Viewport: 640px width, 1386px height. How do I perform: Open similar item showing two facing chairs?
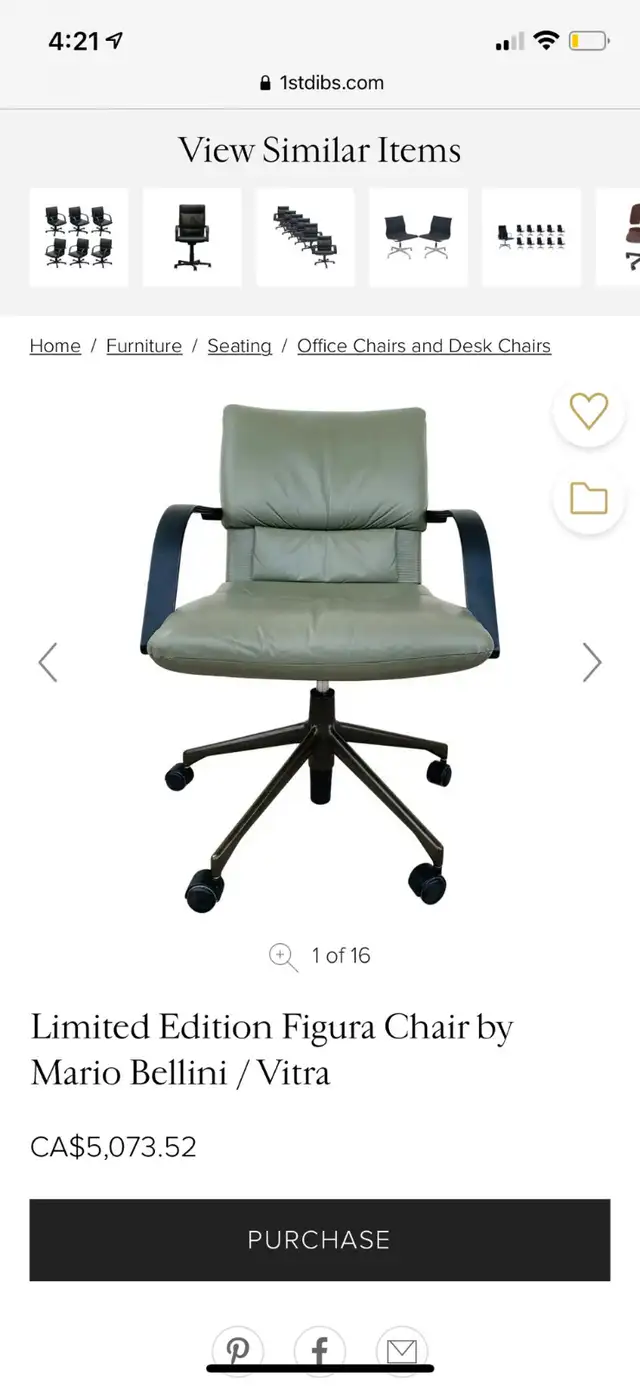coord(418,237)
